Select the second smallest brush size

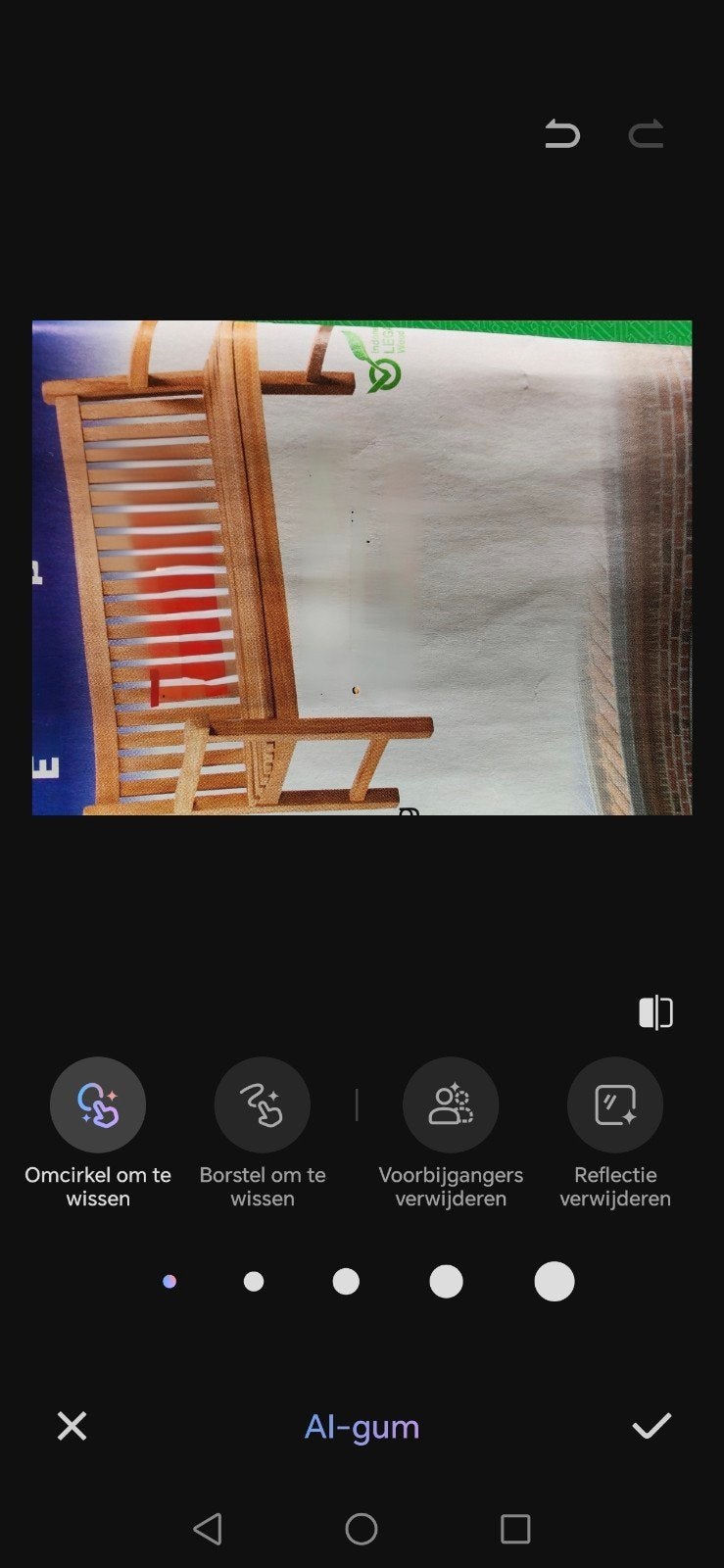(254, 1281)
